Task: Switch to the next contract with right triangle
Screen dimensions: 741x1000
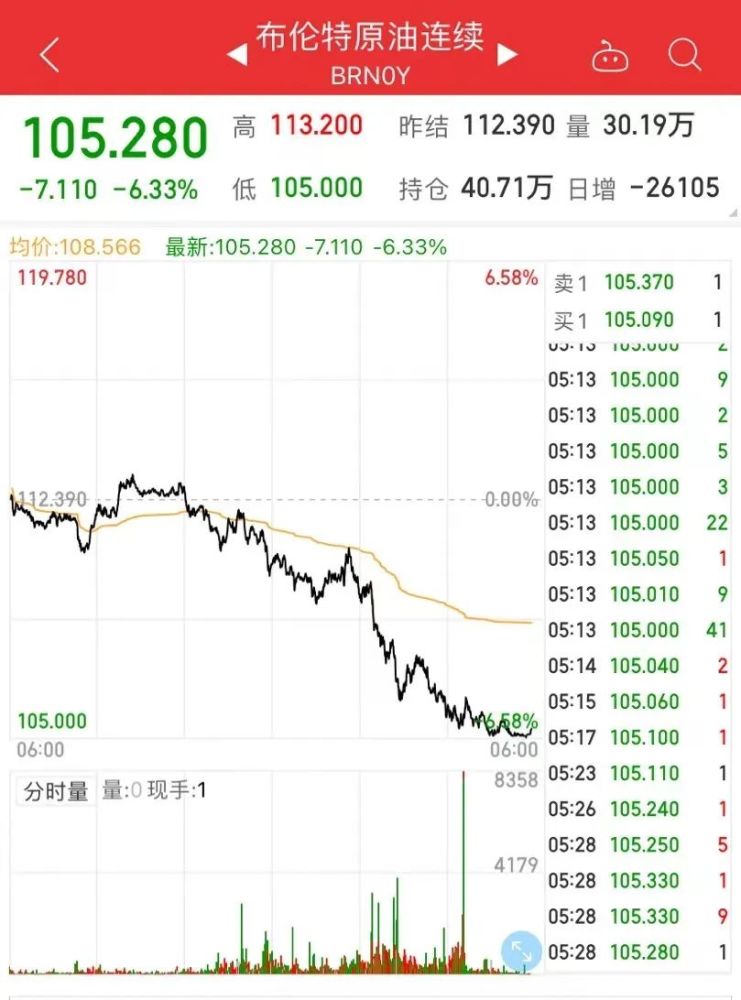Action: click(508, 54)
